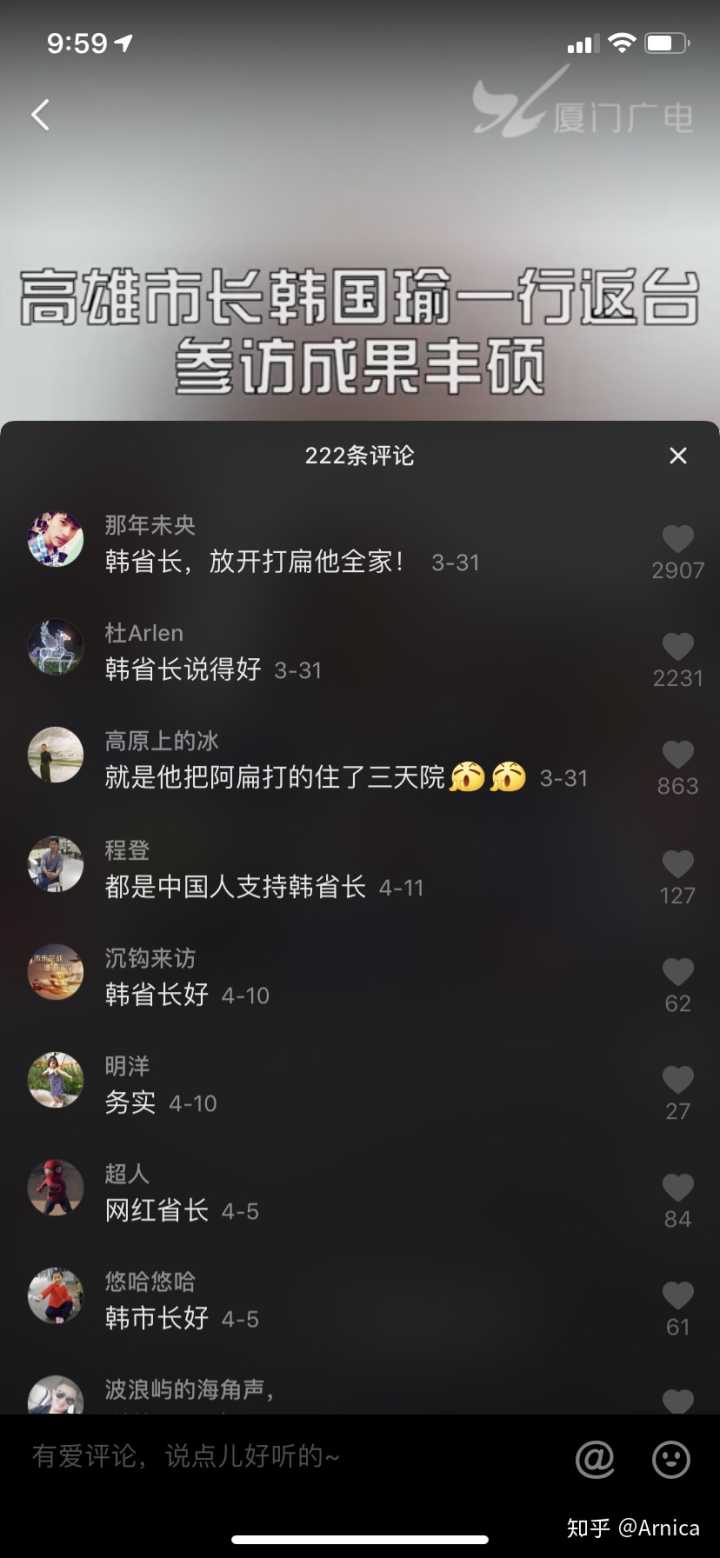Open the avatar of 高原上的冰
This screenshot has height=1558, width=720.
pos(55,755)
